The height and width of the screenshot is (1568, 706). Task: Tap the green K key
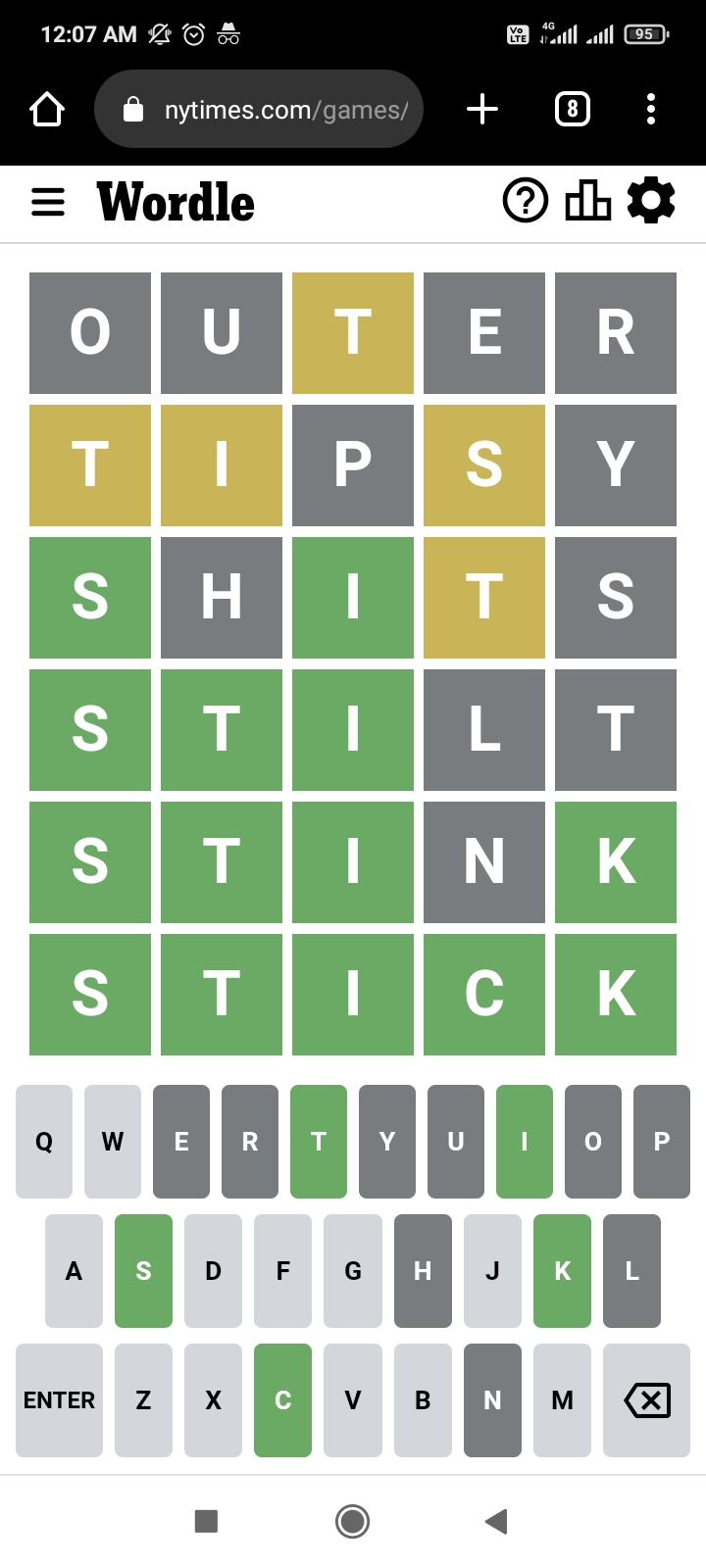(x=562, y=1271)
